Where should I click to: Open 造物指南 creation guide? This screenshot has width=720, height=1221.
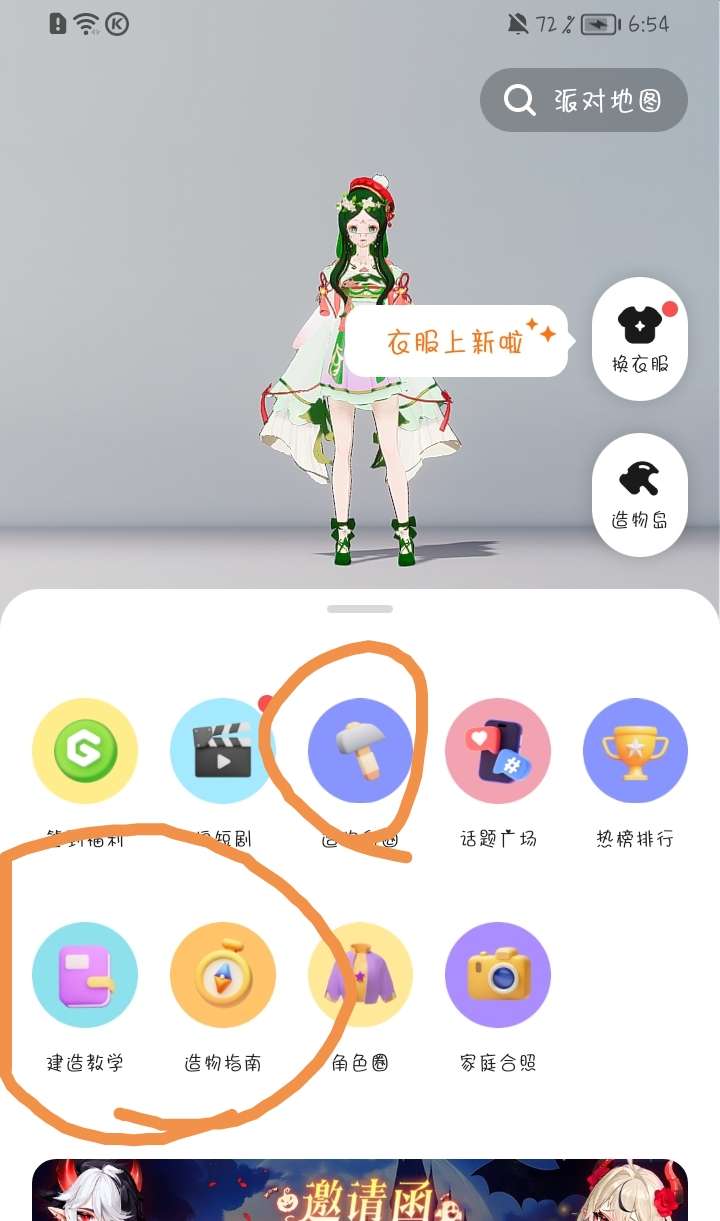(x=222, y=975)
